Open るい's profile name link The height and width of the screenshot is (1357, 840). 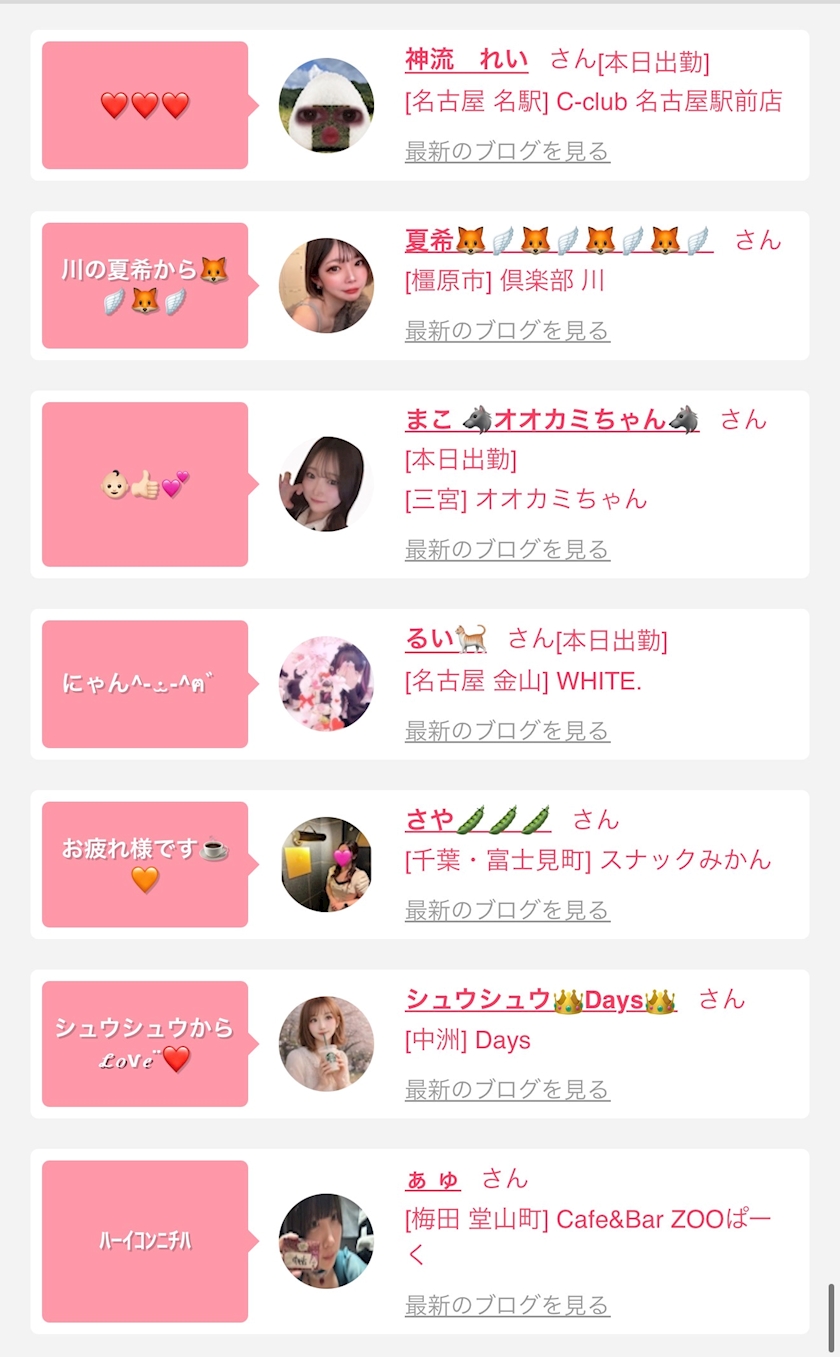point(446,638)
